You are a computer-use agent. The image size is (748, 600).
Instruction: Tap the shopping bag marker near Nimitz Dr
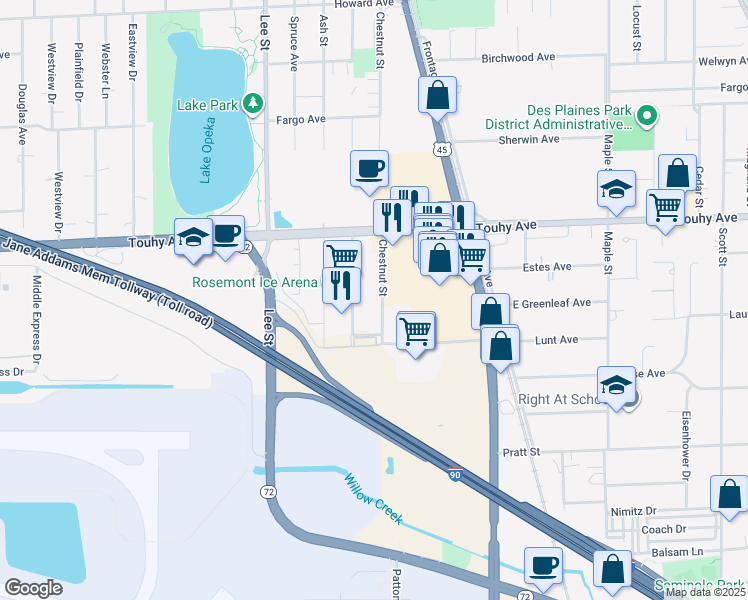729,494
